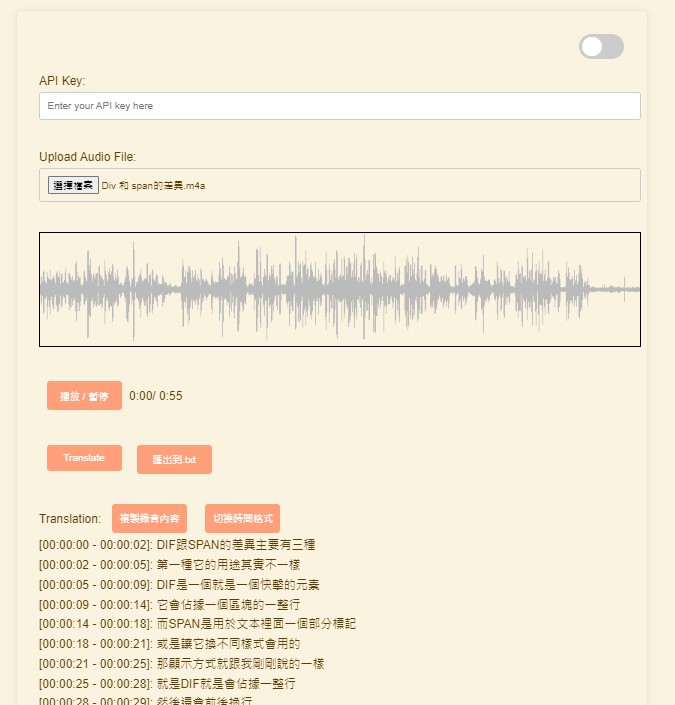Tap the 播放 / 暫停 play-pause button
The height and width of the screenshot is (705, 675).
coord(84,396)
